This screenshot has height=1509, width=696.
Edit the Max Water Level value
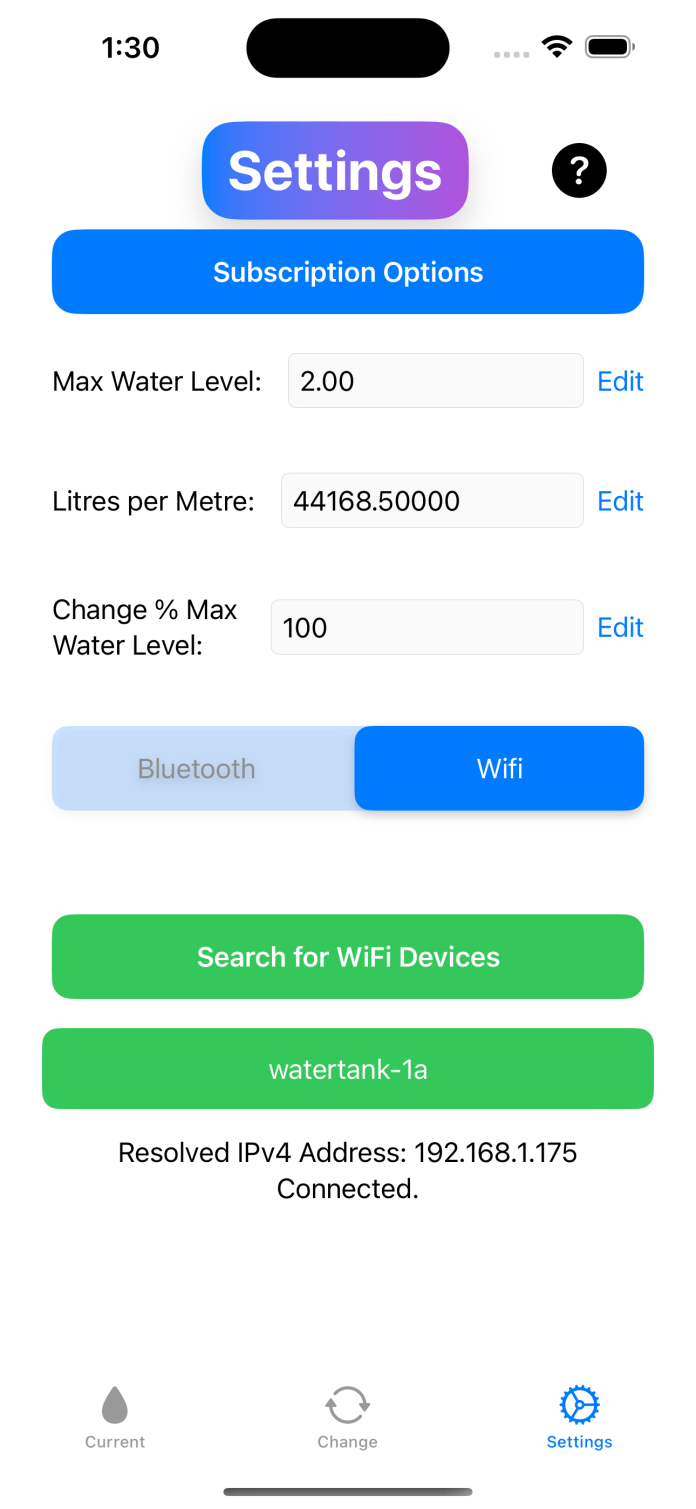coord(620,381)
